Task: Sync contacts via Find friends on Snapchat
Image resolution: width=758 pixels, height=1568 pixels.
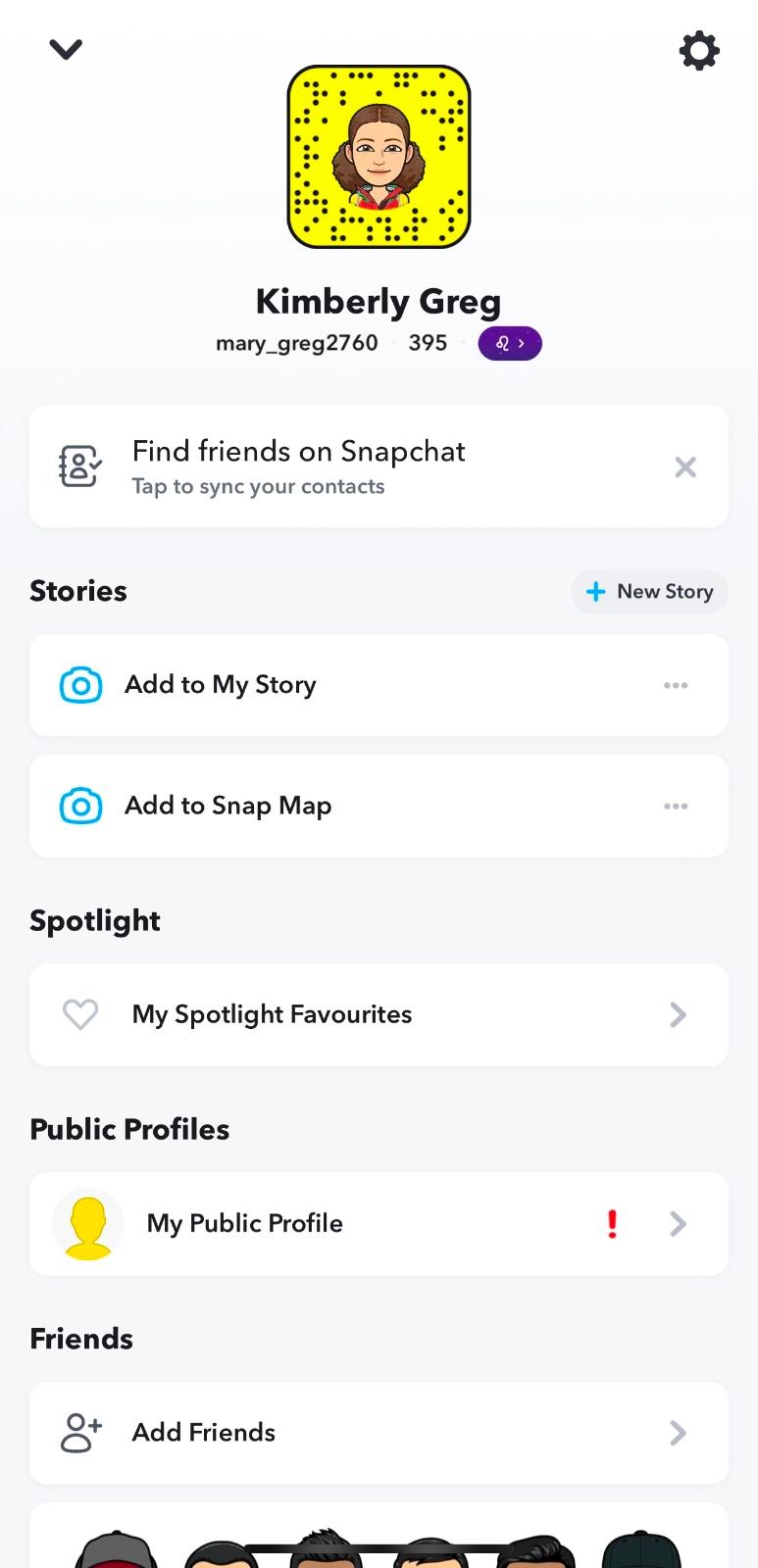Action: coord(298,466)
